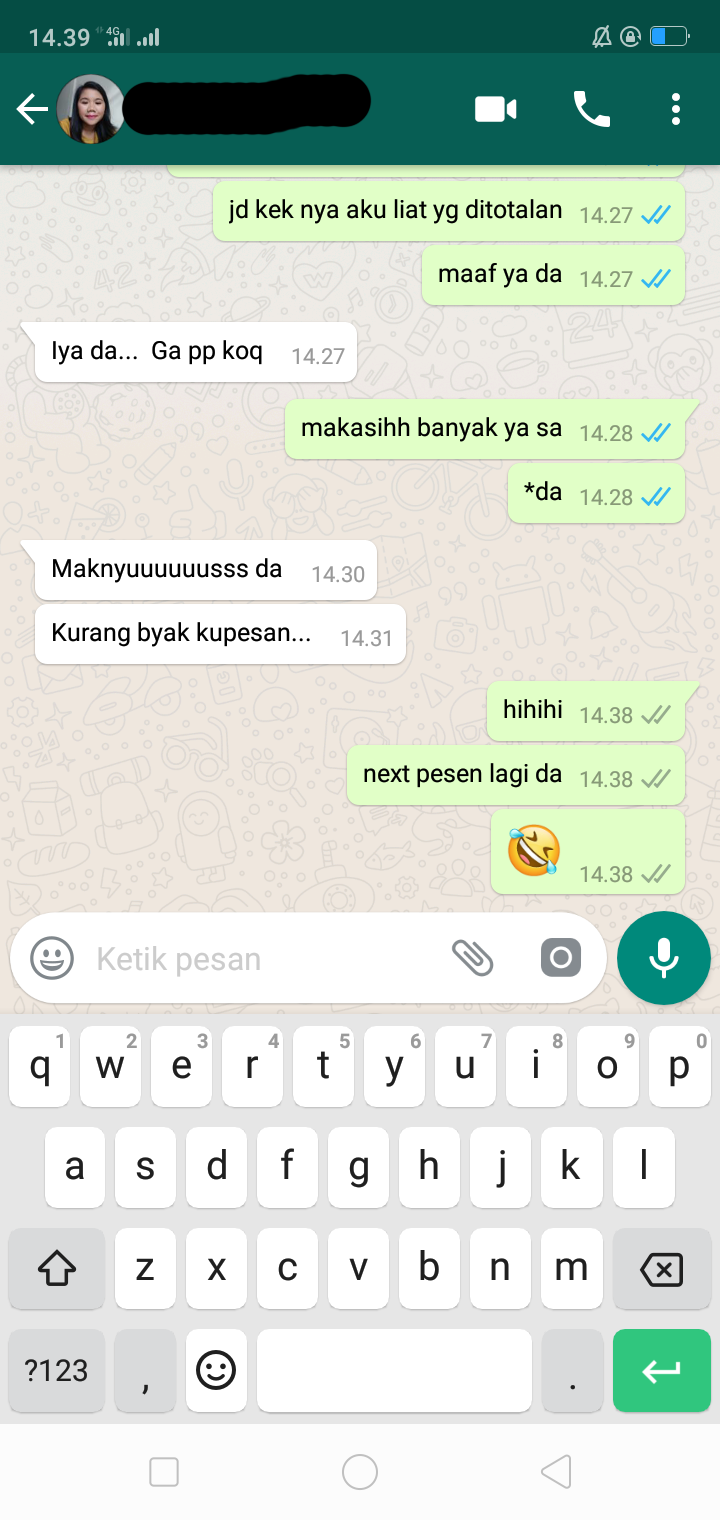Open the three-dot overflow menu

(x=676, y=109)
